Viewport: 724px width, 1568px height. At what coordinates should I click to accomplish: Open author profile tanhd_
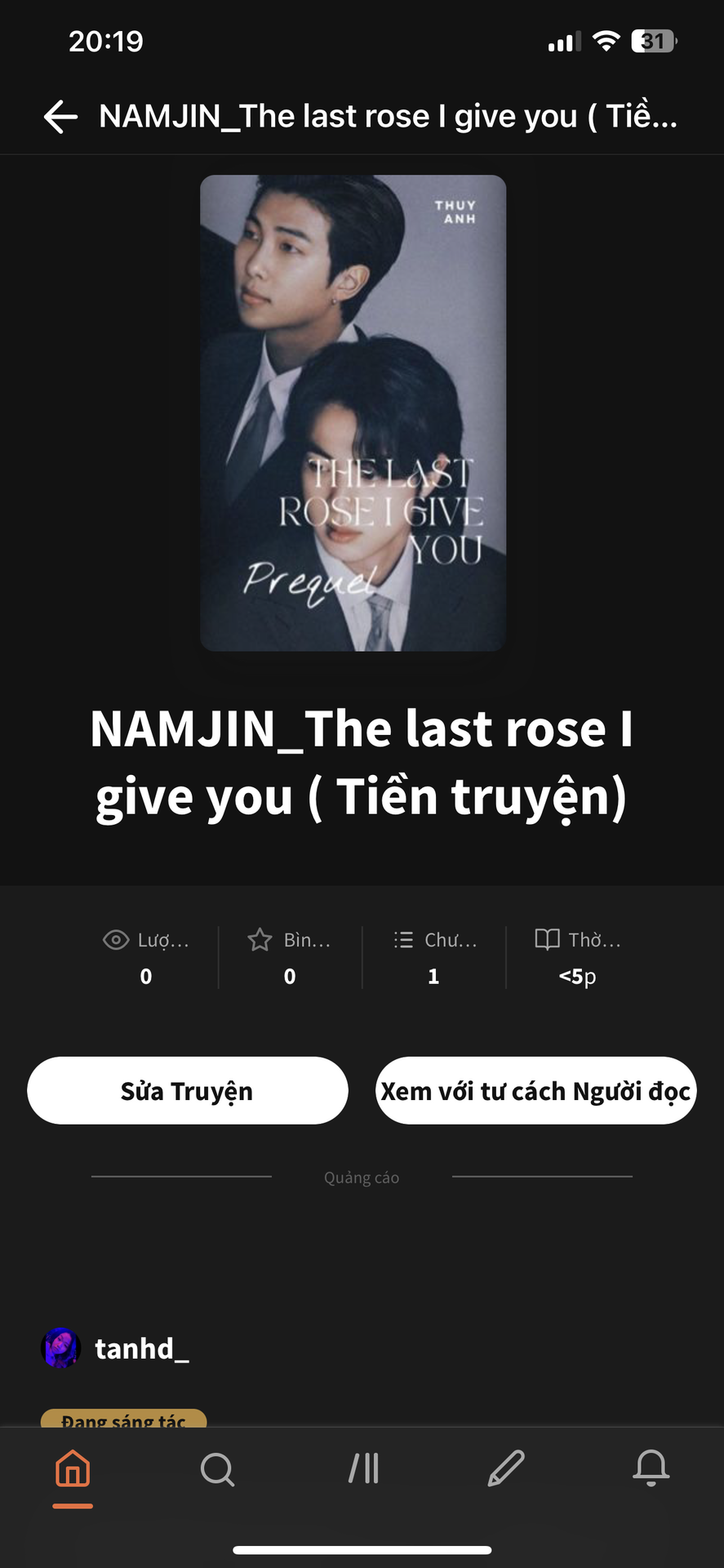(x=140, y=1348)
